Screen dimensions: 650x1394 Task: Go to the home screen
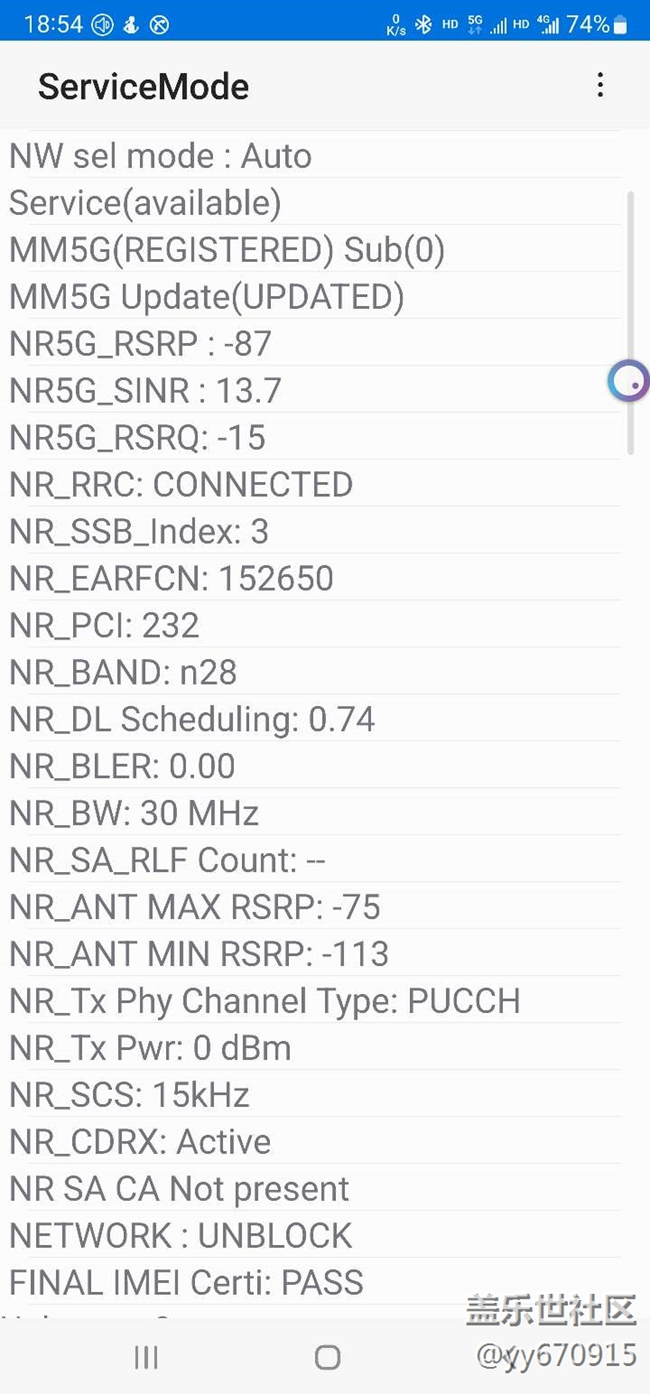(x=327, y=1357)
